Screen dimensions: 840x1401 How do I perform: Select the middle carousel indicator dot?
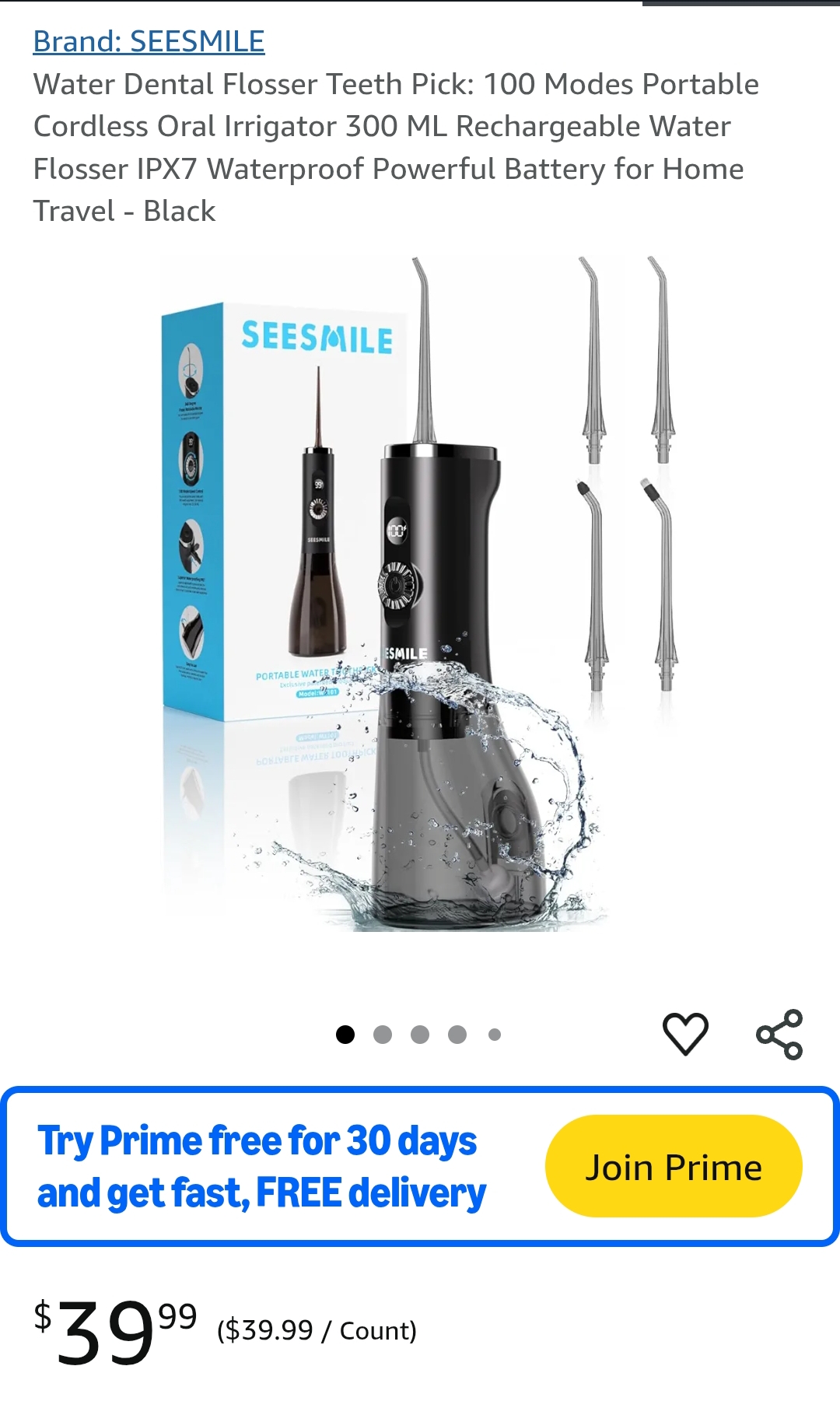[x=419, y=1032]
